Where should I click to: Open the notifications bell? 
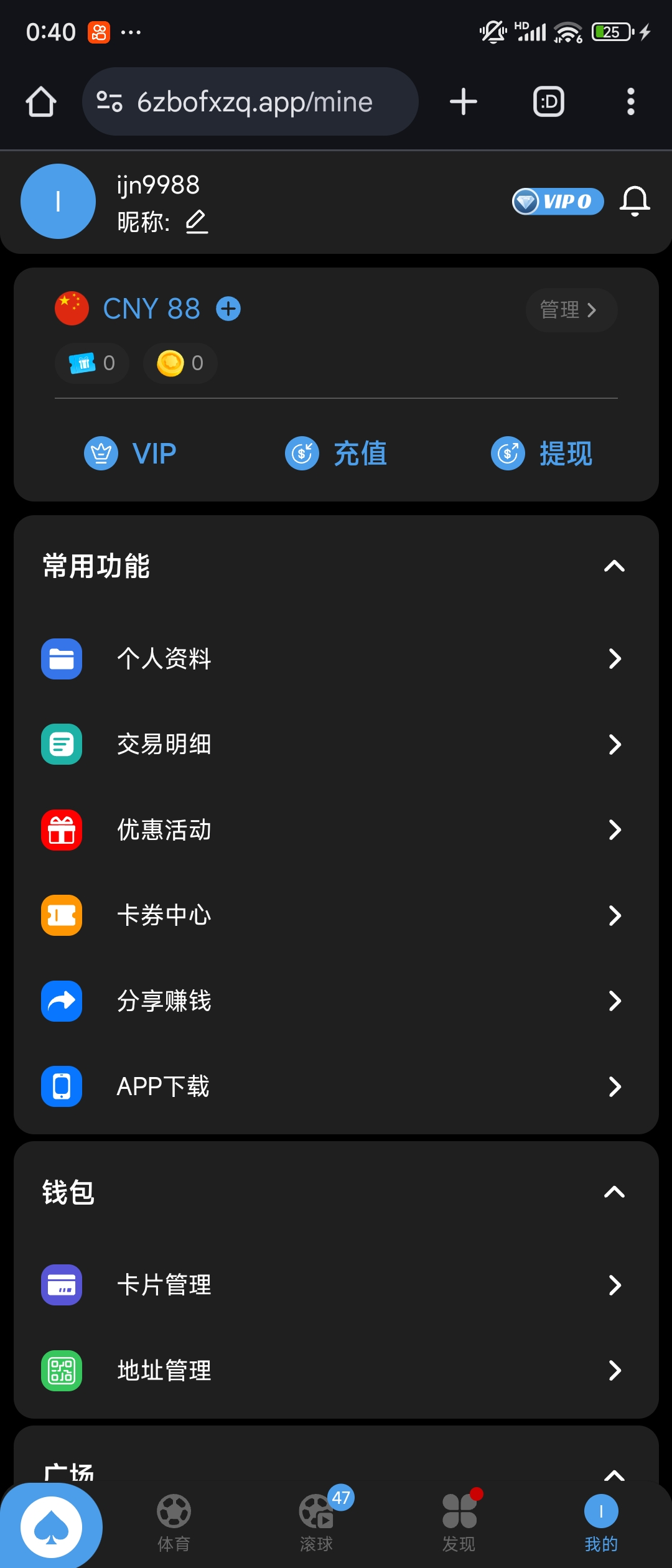(635, 201)
